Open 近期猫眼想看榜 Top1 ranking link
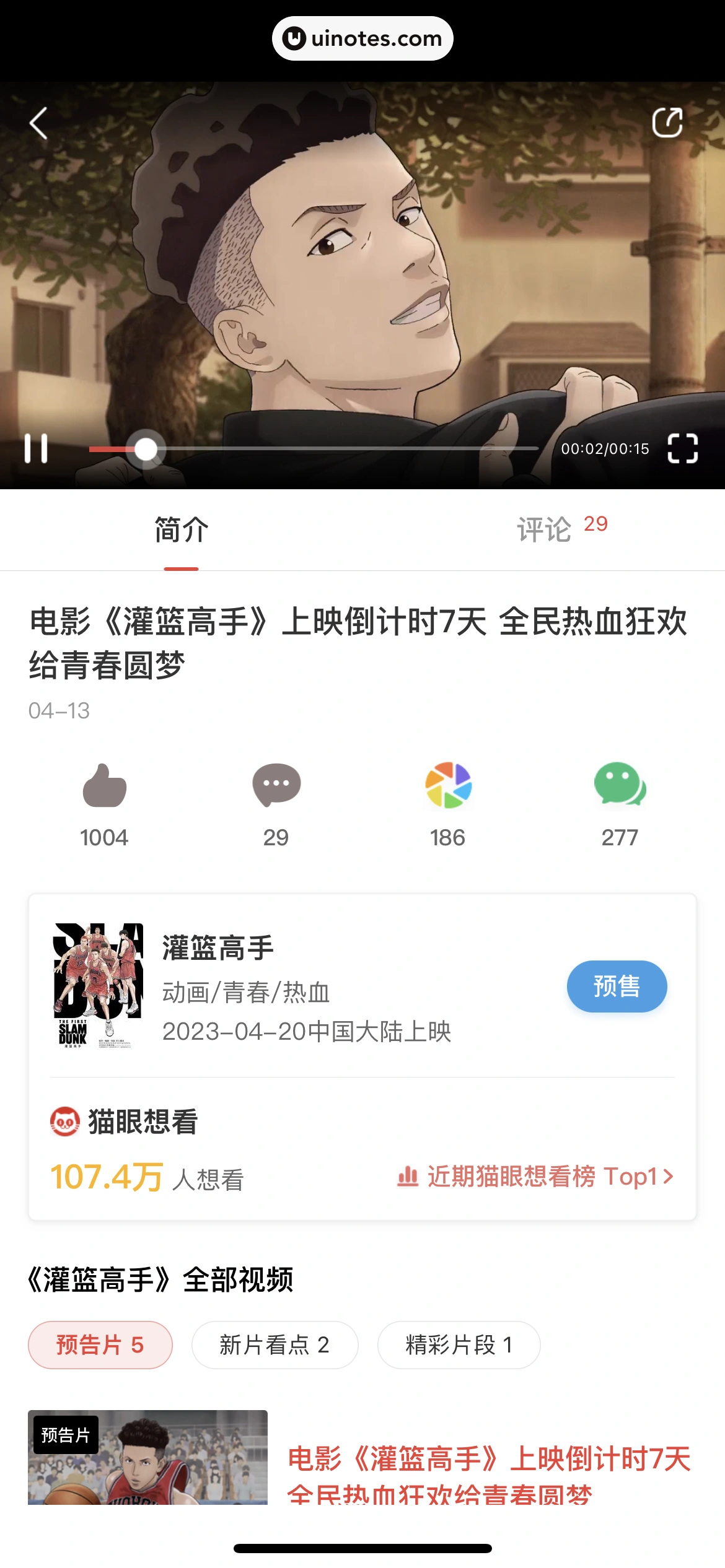This screenshot has width=725, height=1568. [x=535, y=1177]
